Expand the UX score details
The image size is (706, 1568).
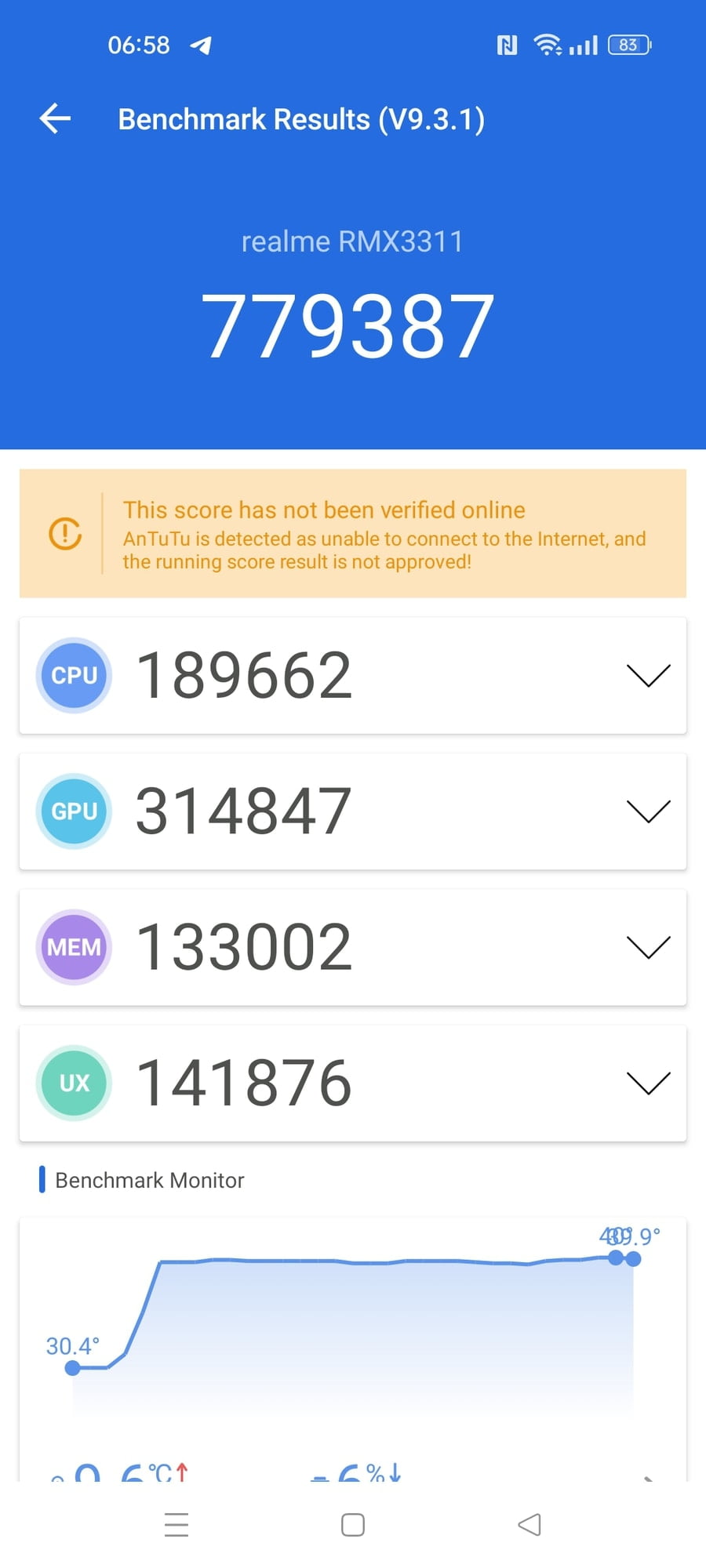coord(648,1083)
